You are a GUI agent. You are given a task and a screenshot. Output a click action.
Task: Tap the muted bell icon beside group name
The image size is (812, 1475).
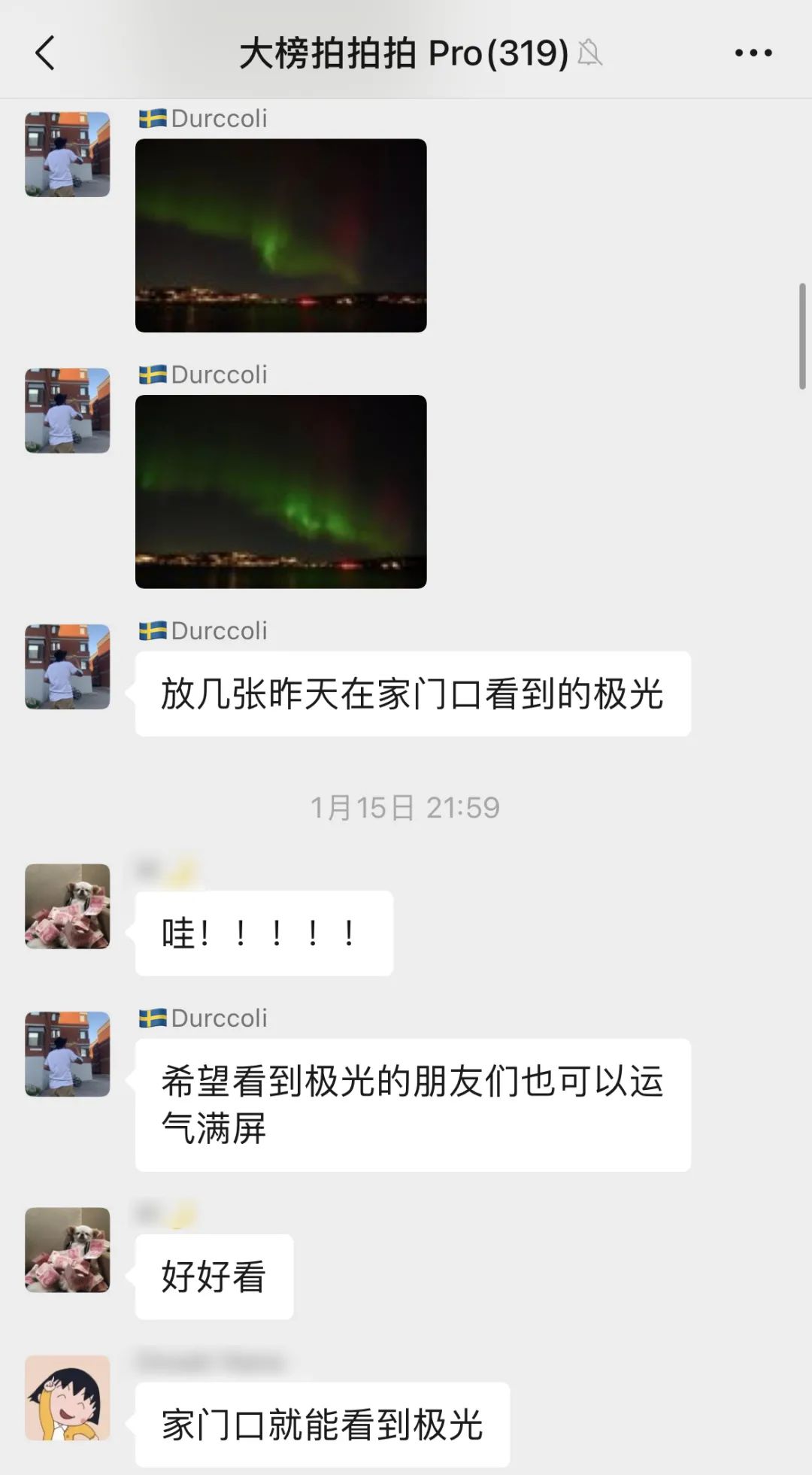point(592,54)
